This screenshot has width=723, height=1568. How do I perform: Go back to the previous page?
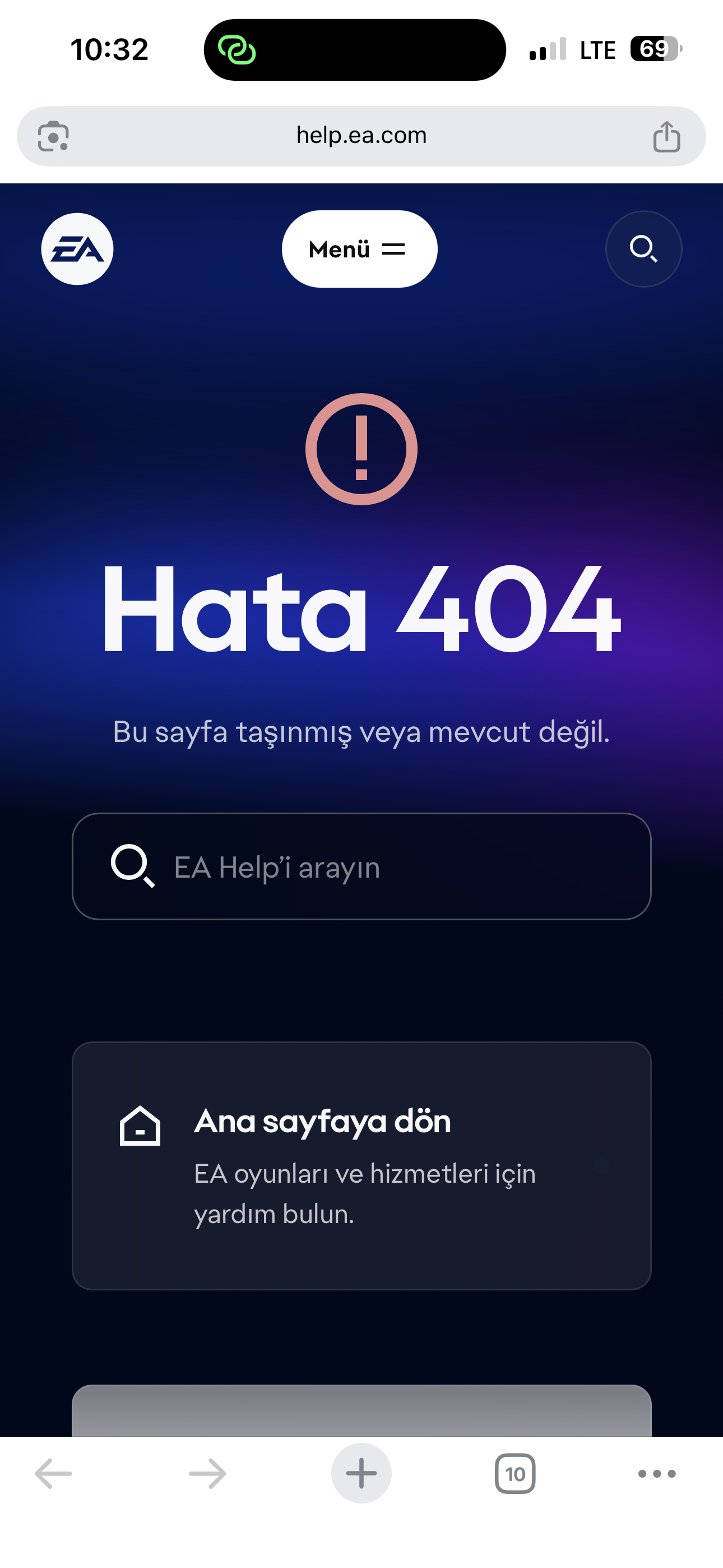[x=54, y=1474]
